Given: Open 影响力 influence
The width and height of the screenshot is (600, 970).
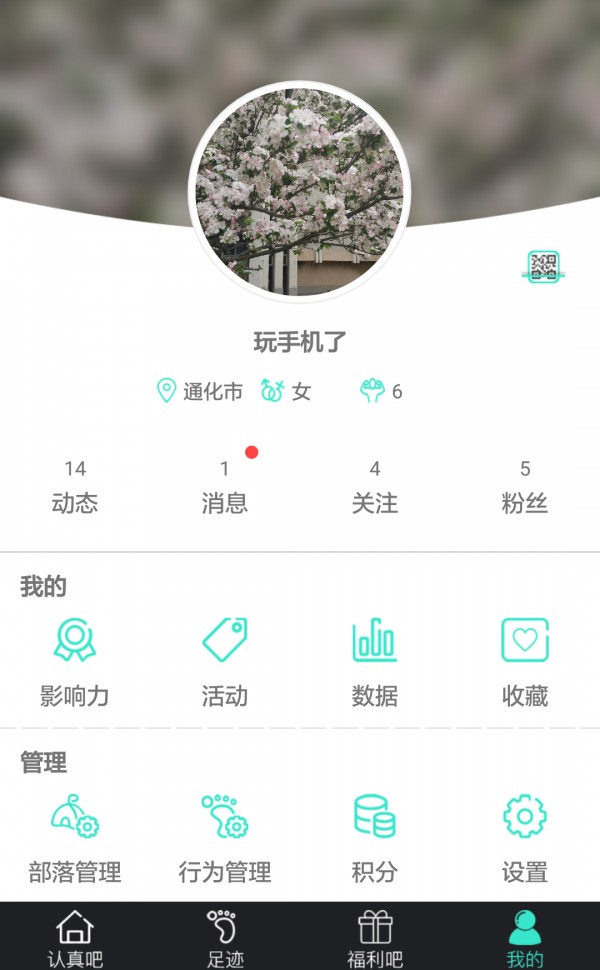Looking at the screenshot, I should 75,661.
